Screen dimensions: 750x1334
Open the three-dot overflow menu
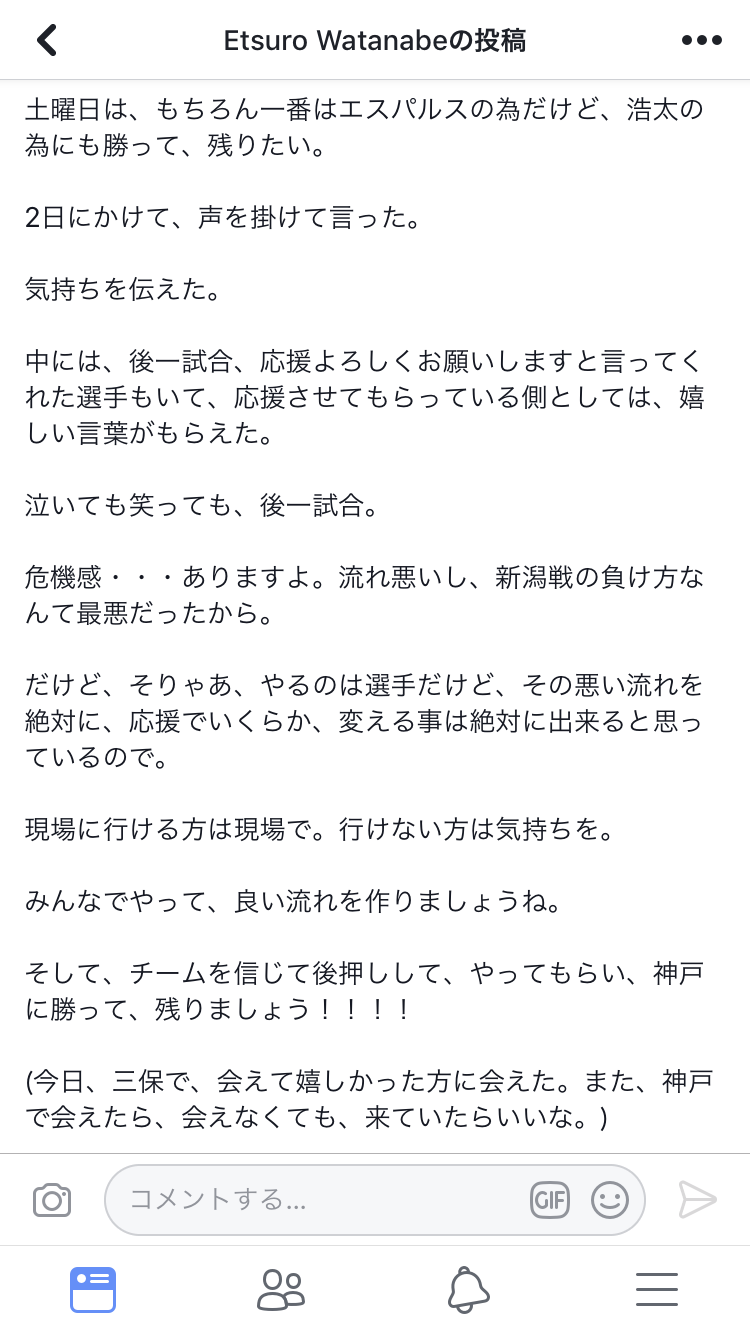coord(701,40)
